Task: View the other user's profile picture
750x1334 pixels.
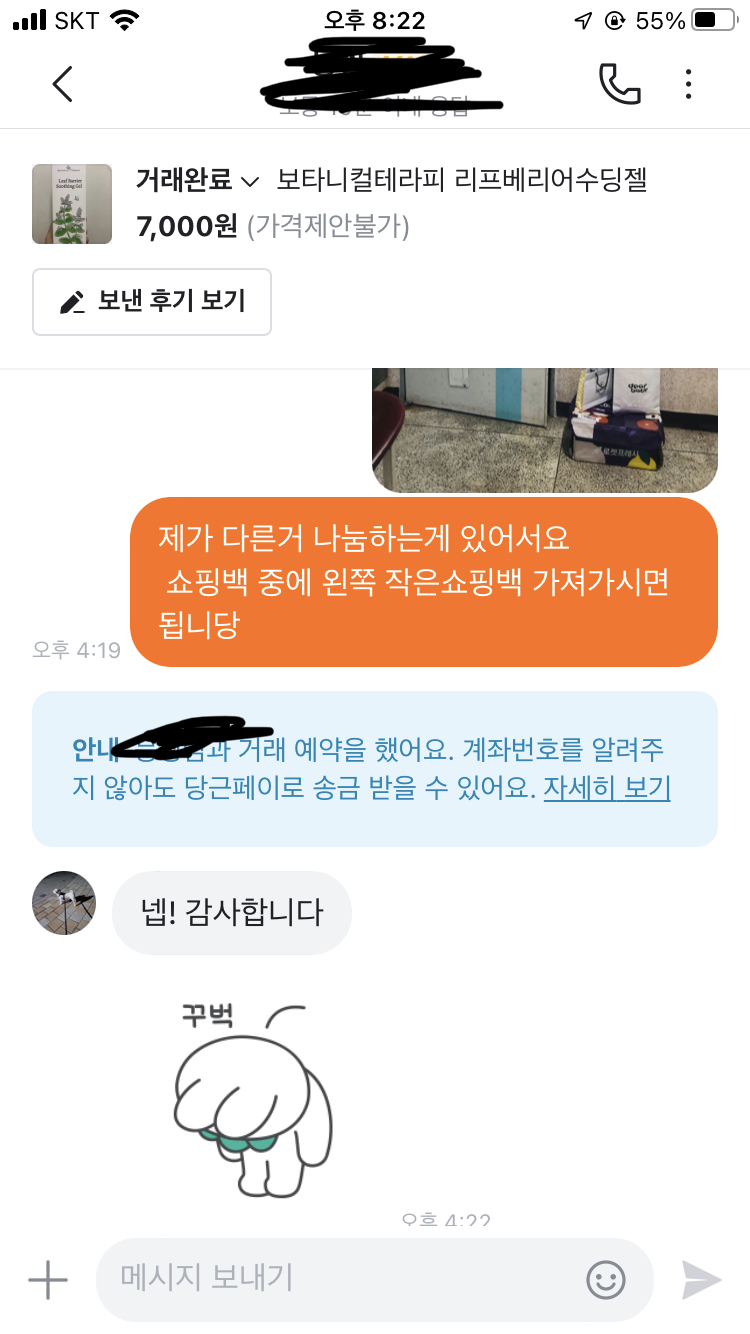Action: (x=64, y=903)
